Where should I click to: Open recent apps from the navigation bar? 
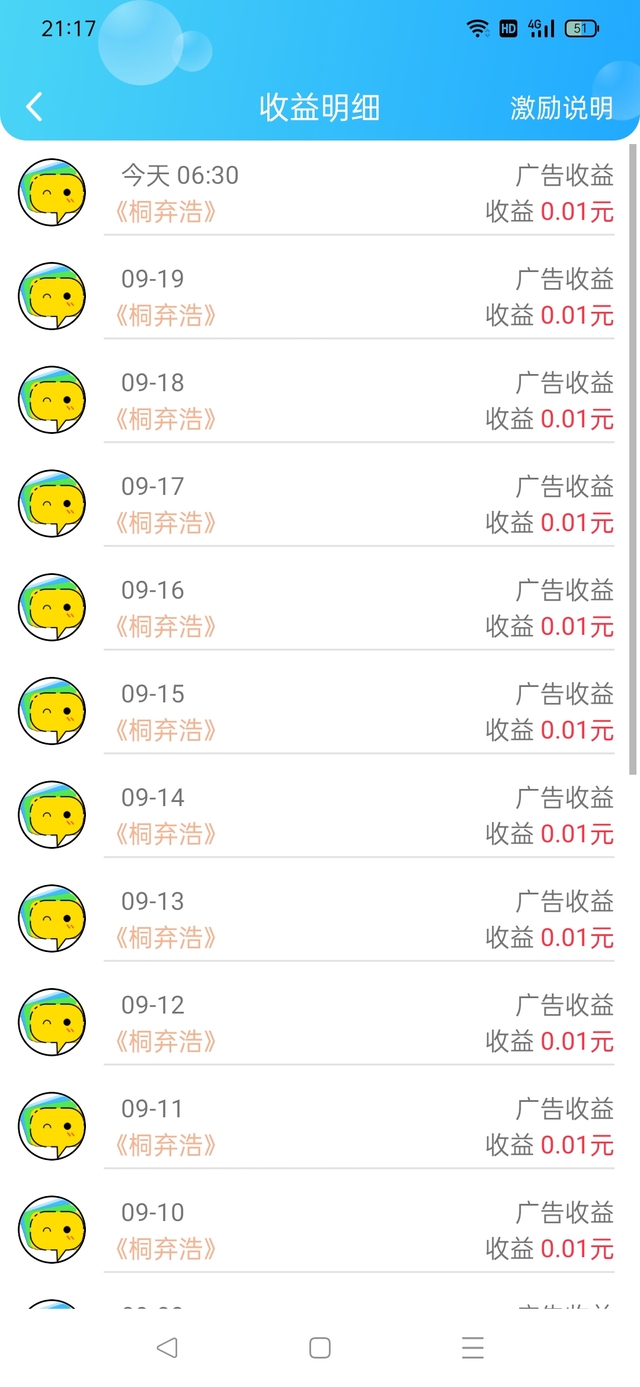point(473,1348)
